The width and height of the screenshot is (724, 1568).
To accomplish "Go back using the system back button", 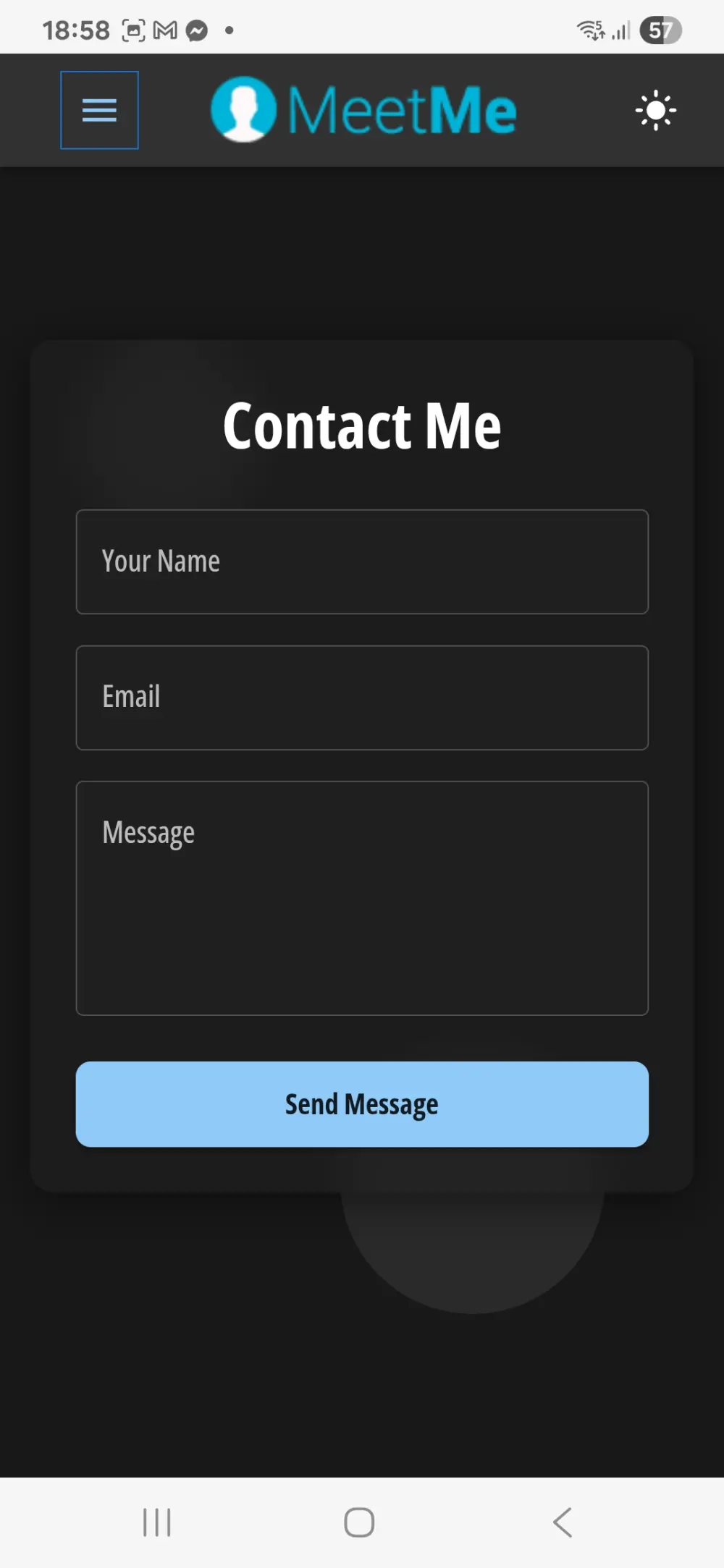I will tap(563, 1522).
